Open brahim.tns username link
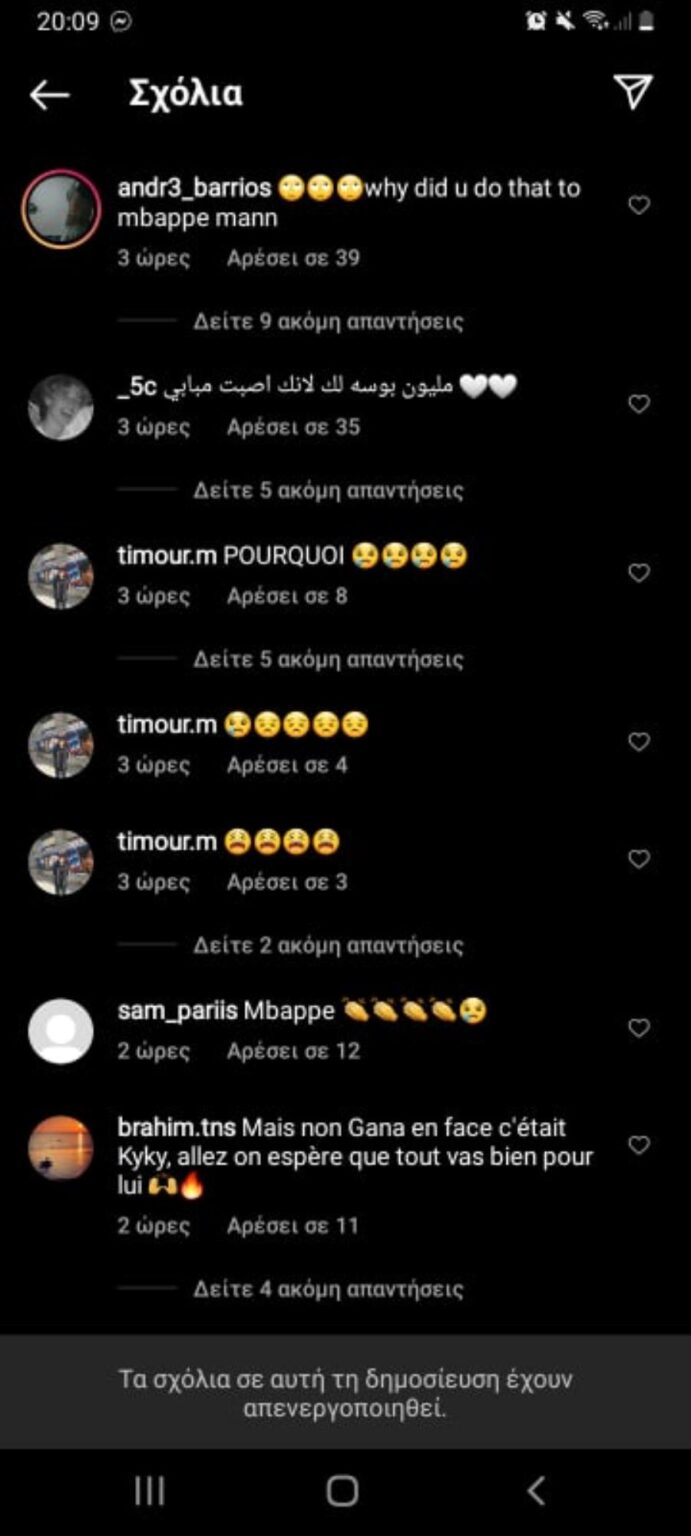This screenshot has width=691, height=1536. [x=176, y=1128]
